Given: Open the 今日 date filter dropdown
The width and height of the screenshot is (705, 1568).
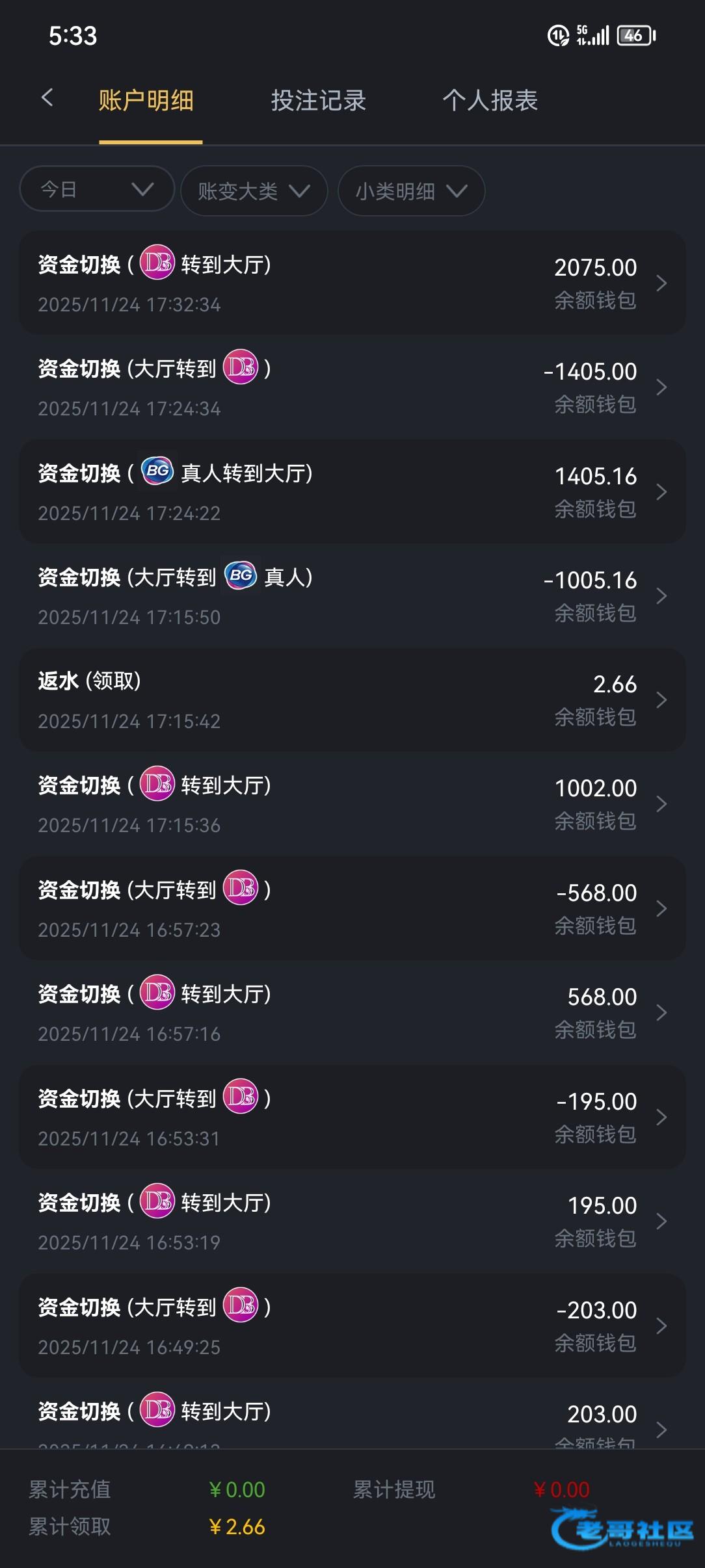Looking at the screenshot, I should coord(97,189).
